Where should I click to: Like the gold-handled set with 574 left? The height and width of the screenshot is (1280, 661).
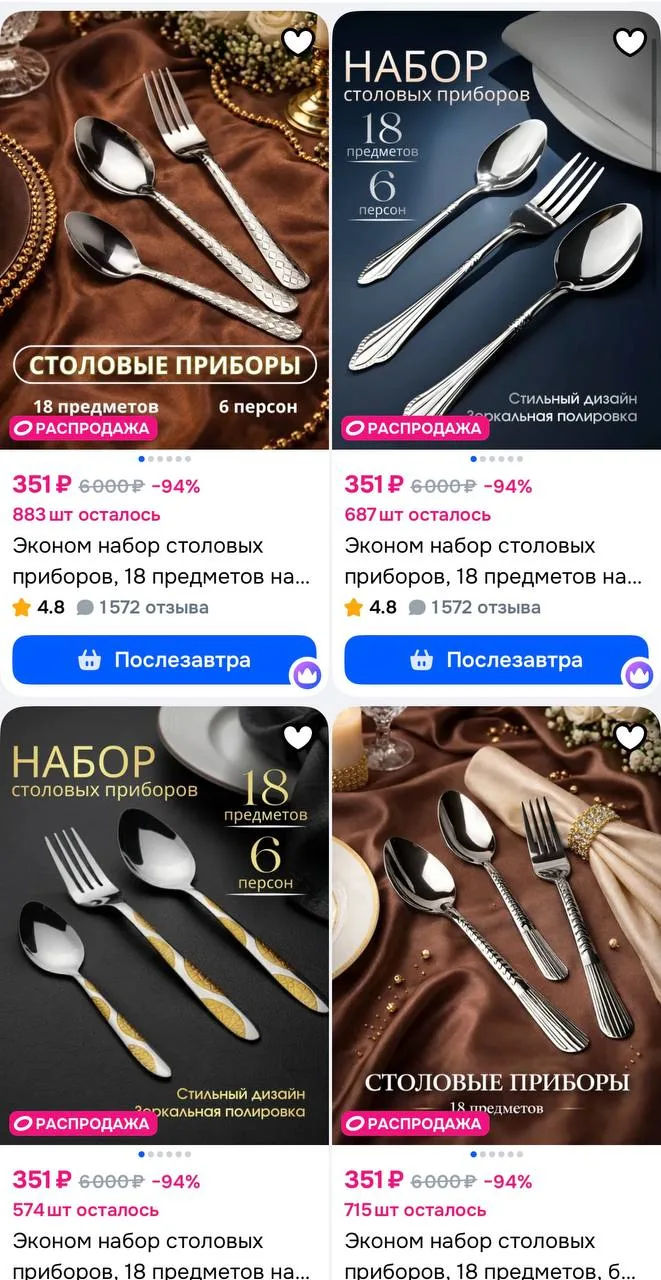298,737
